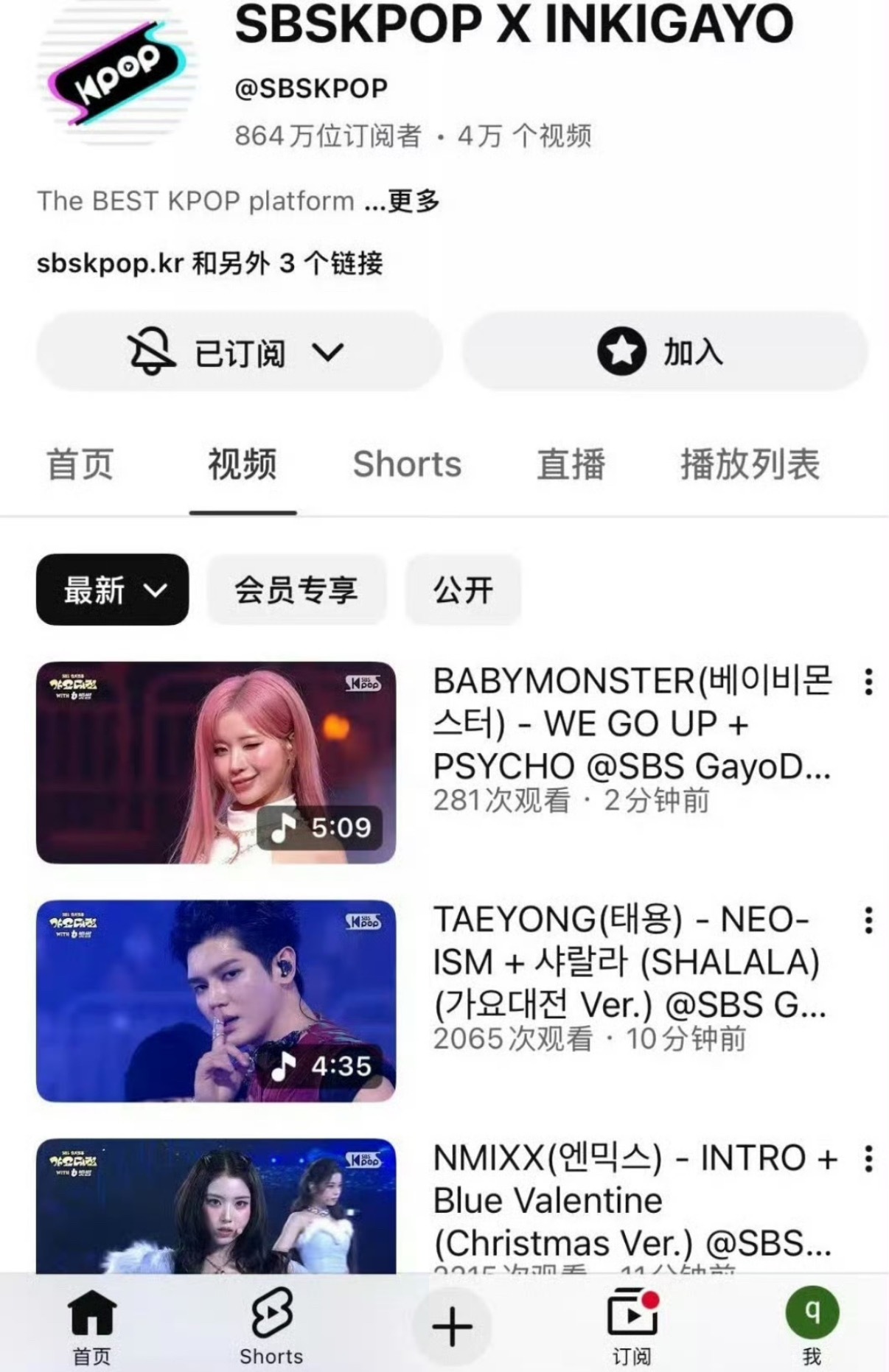Open options for the NMIXX video
The image size is (889, 1372).
pos(868,1159)
